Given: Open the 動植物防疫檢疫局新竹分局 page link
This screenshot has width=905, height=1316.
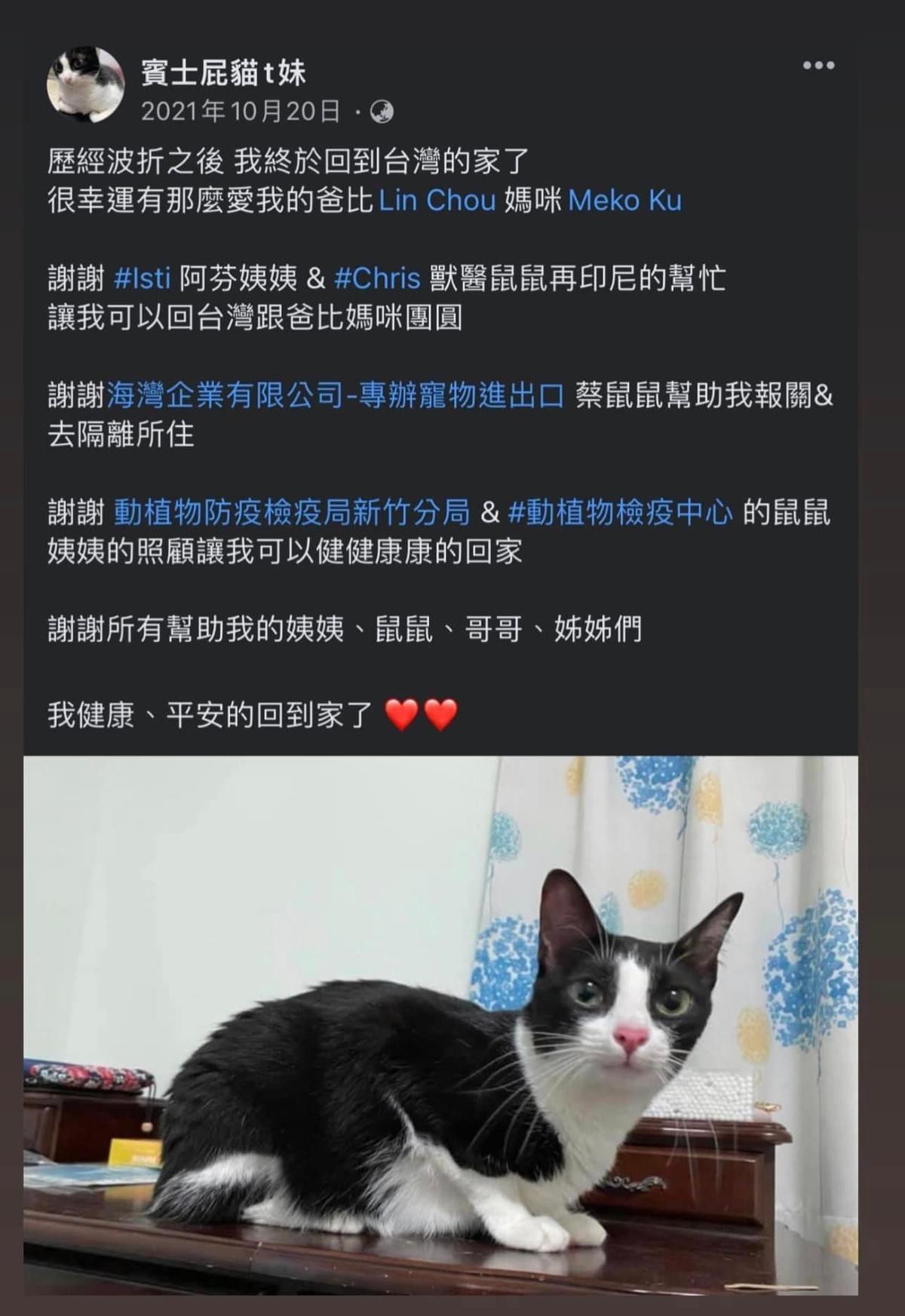Looking at the screenshot, I should (x=292, y=513).
